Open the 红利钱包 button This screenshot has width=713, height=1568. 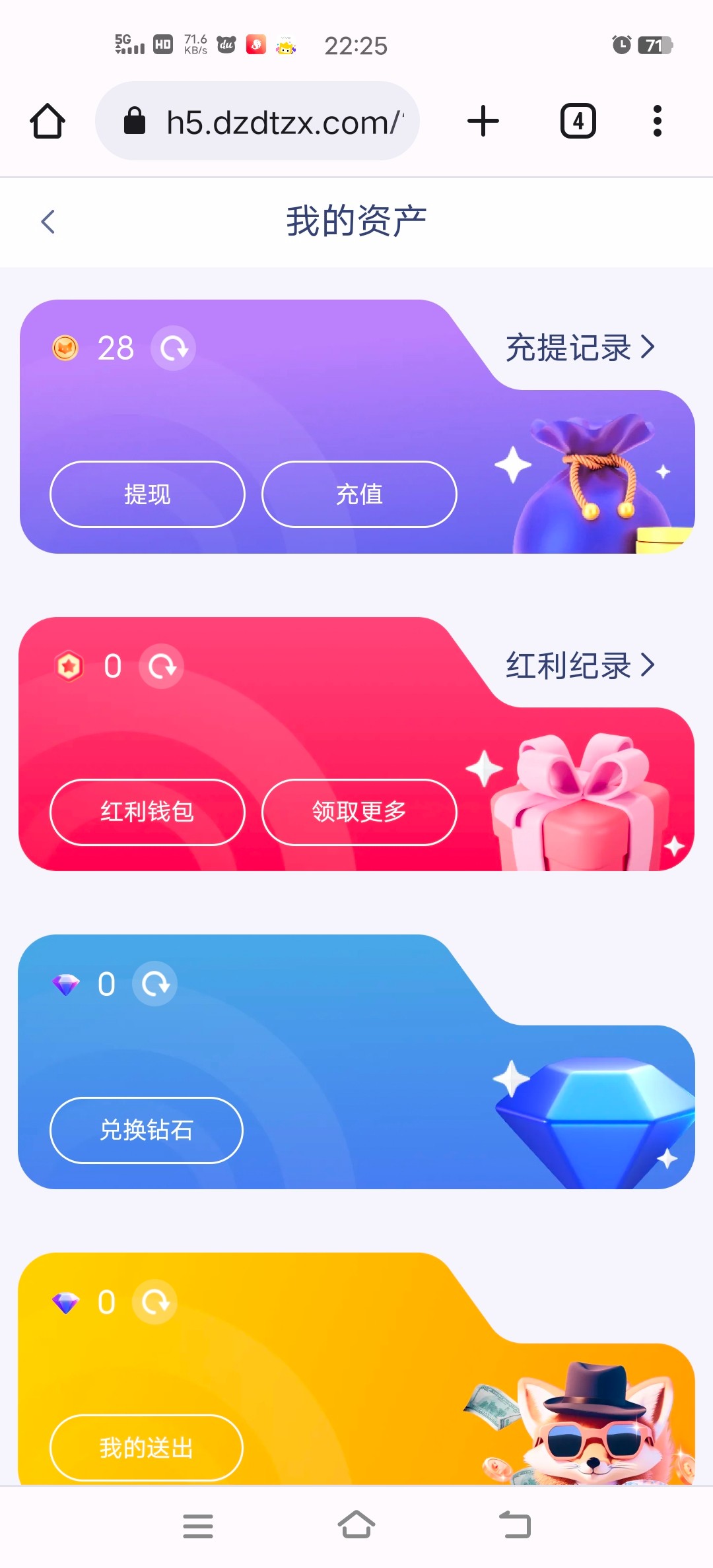click(147, 812)
